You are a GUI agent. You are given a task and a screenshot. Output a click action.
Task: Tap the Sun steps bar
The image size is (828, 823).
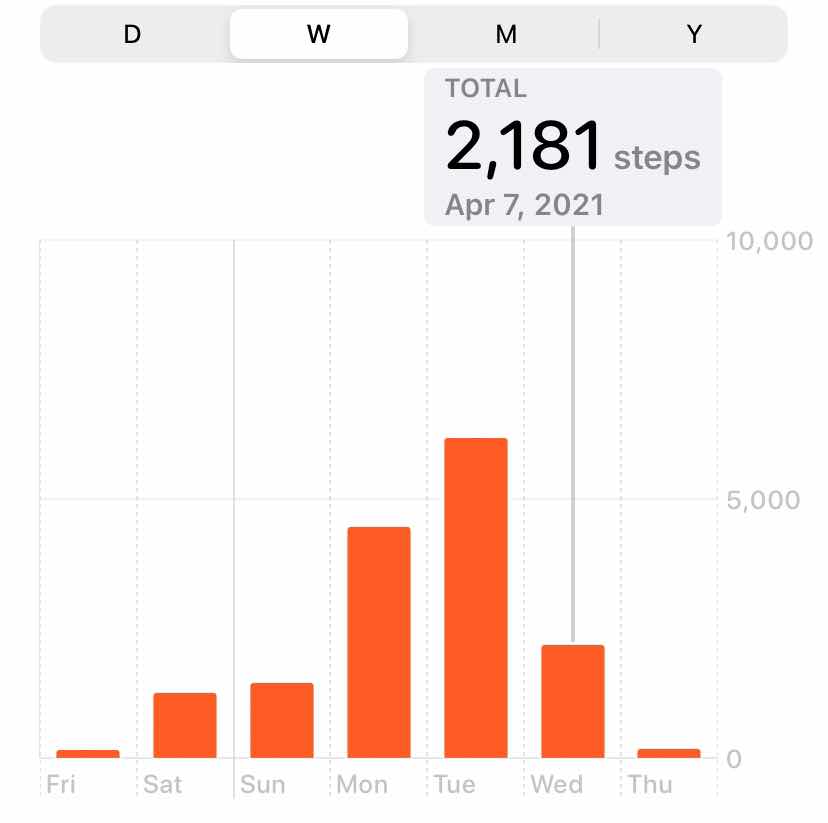282,720
